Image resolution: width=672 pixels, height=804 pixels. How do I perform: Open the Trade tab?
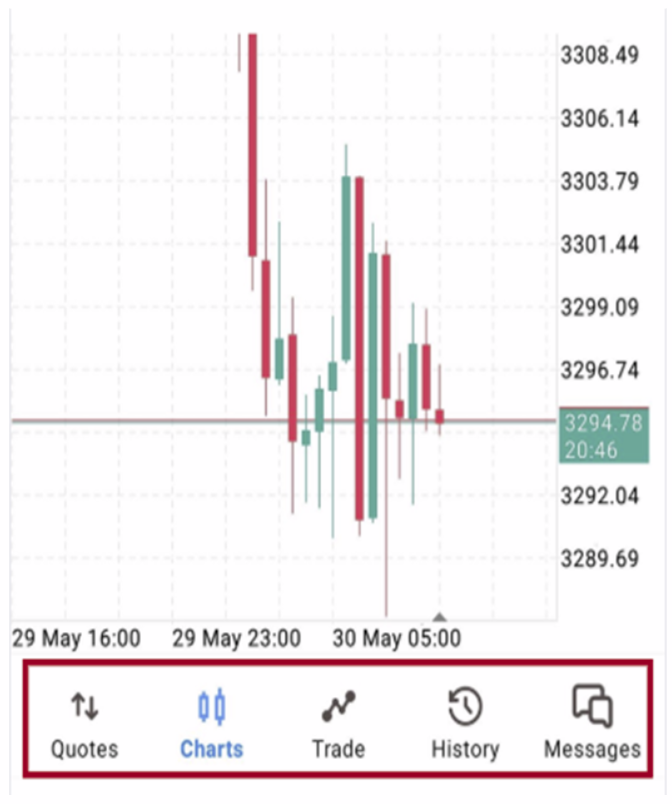(338, 722)
